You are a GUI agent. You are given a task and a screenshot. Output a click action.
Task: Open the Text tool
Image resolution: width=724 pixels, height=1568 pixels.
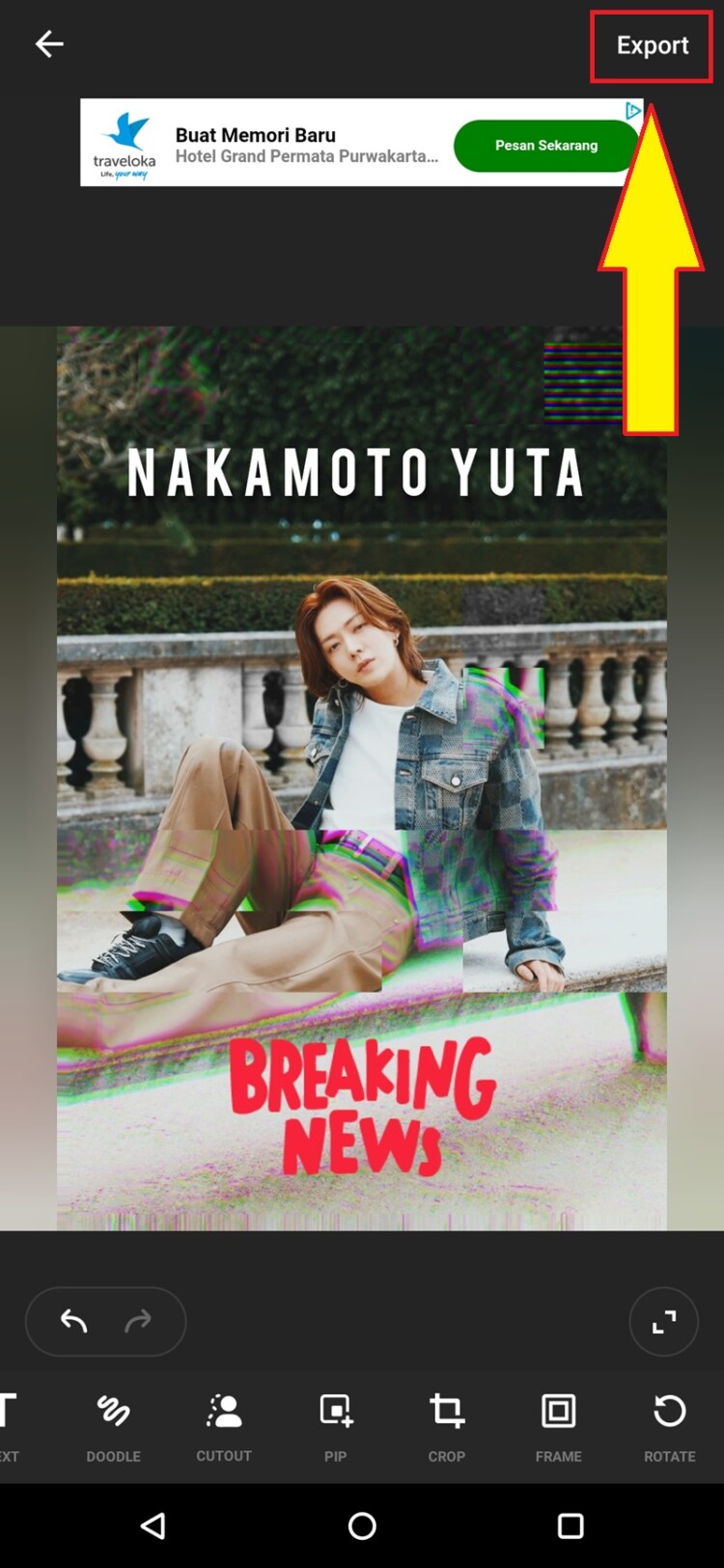[9, 1425]
